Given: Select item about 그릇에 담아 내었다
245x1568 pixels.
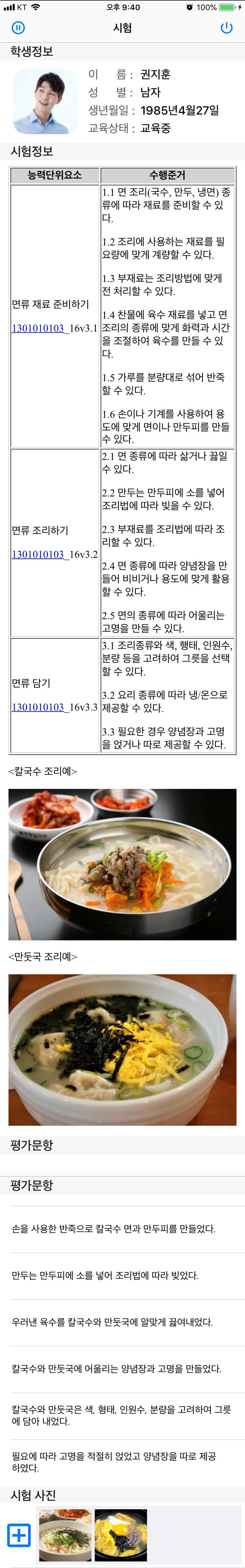Looking at the screenshot, I should pos(122,1415).
